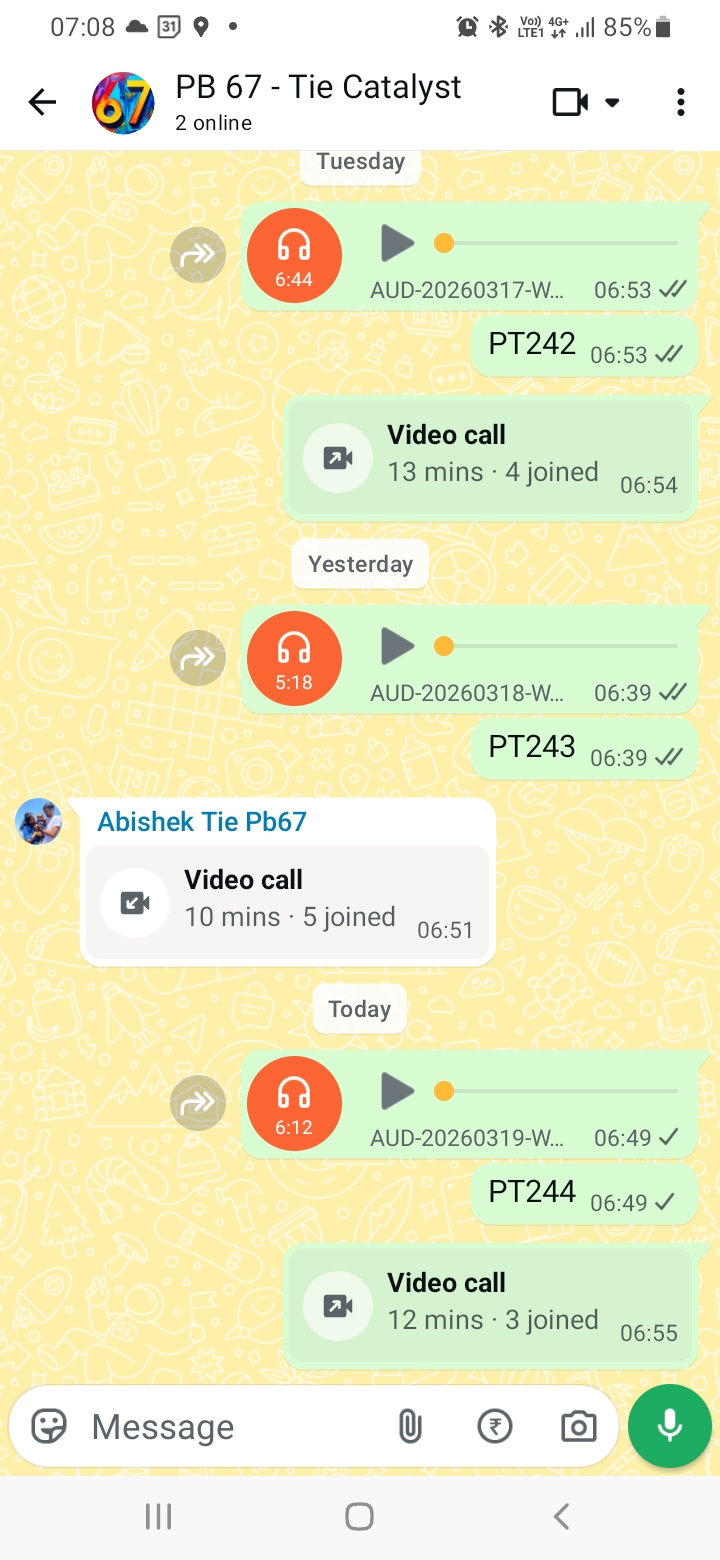Open the rupee payment option
This screenshot has height=1560, width=720.
(x=495, y=1426)
